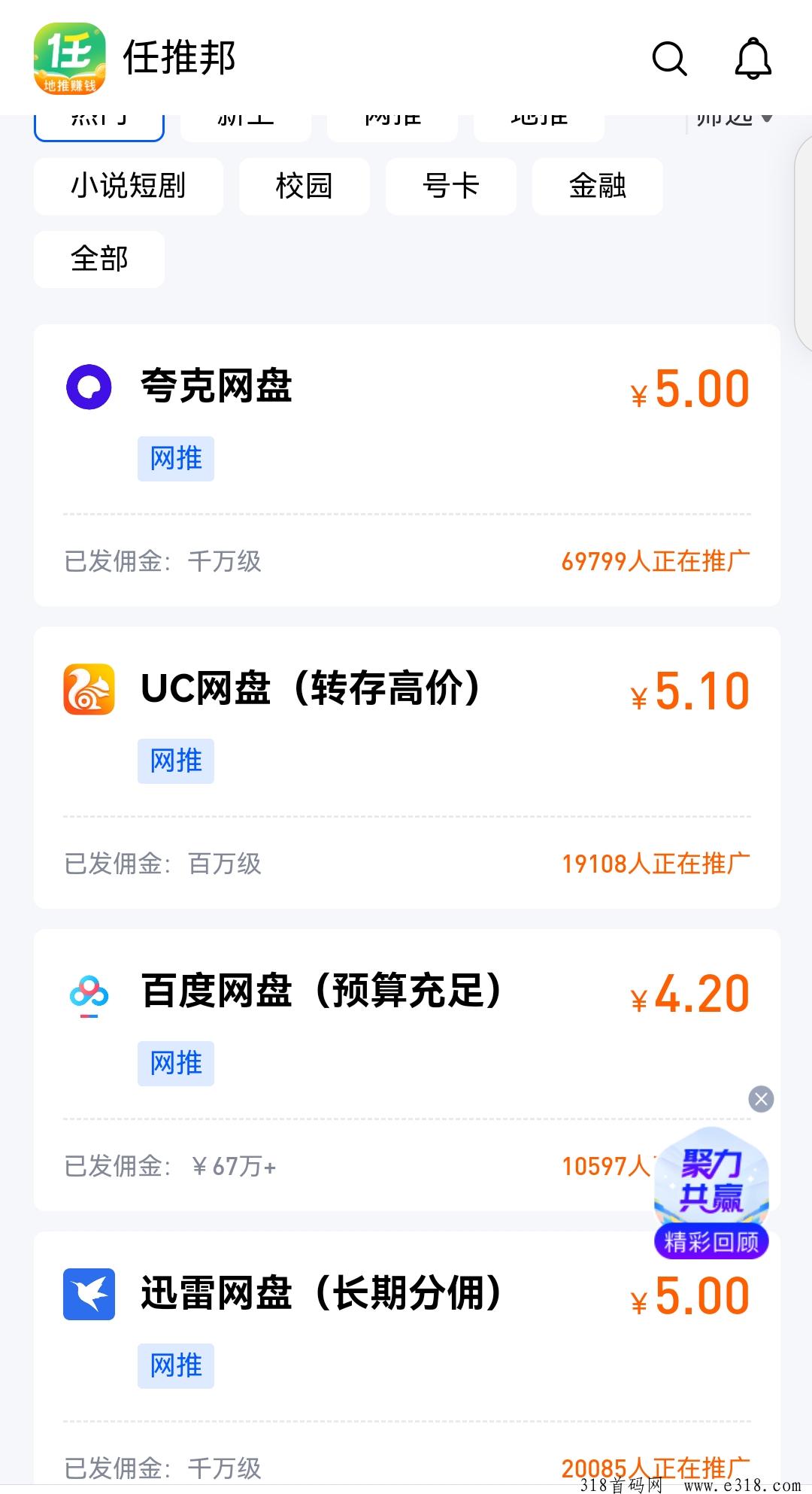Viewport: 812px width, 1494px height.
Task: Tap the 金融 filter chip
Action: pyautogui.click(x=597, y=186)
